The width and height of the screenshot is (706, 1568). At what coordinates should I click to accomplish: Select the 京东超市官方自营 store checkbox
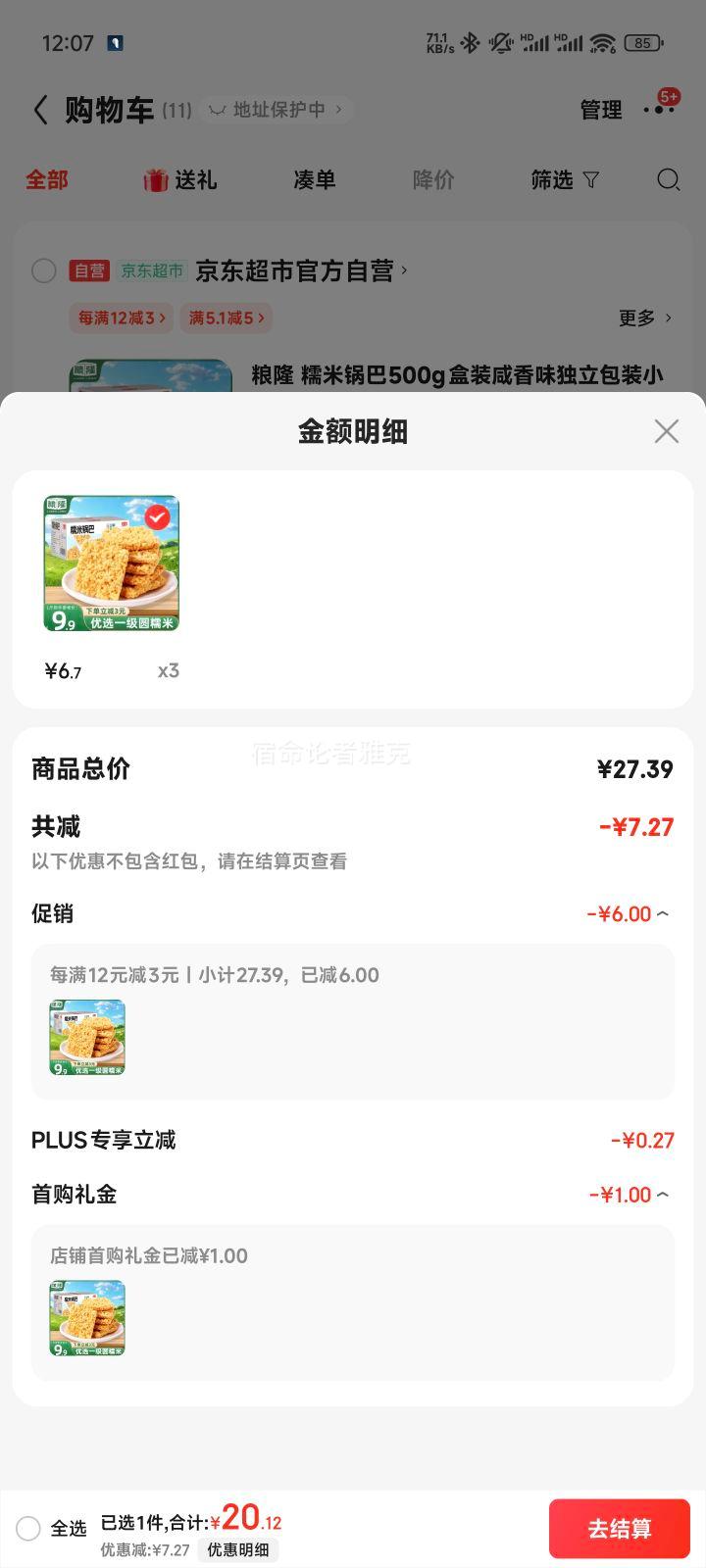pyautogui.click(x=43, y=270)
